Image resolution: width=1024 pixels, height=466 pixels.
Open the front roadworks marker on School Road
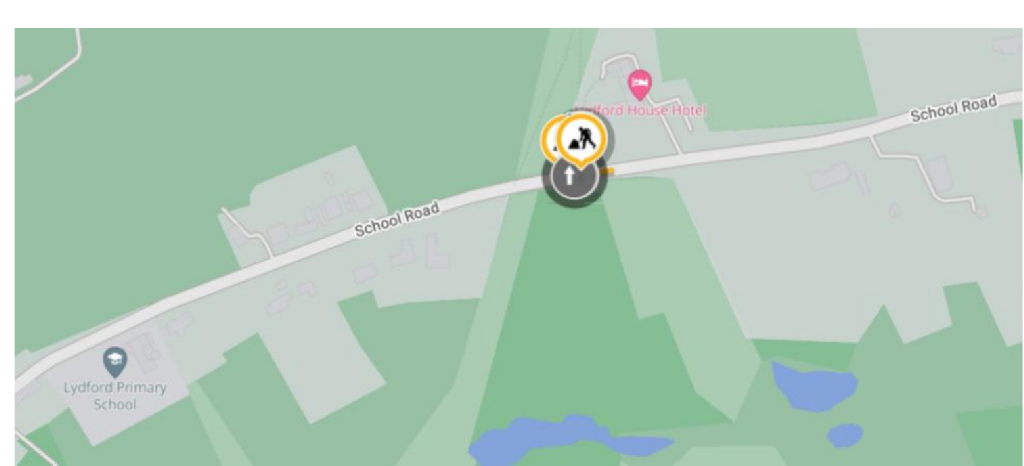[581, 139]
